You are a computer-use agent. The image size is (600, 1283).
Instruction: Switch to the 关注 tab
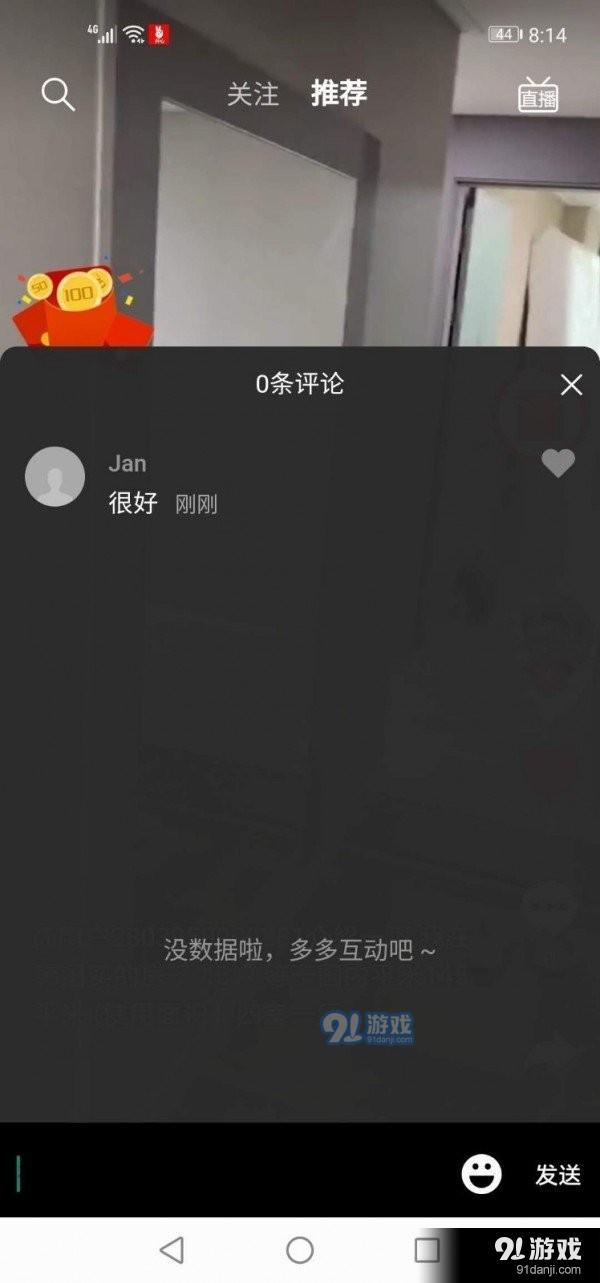point(252,95)
